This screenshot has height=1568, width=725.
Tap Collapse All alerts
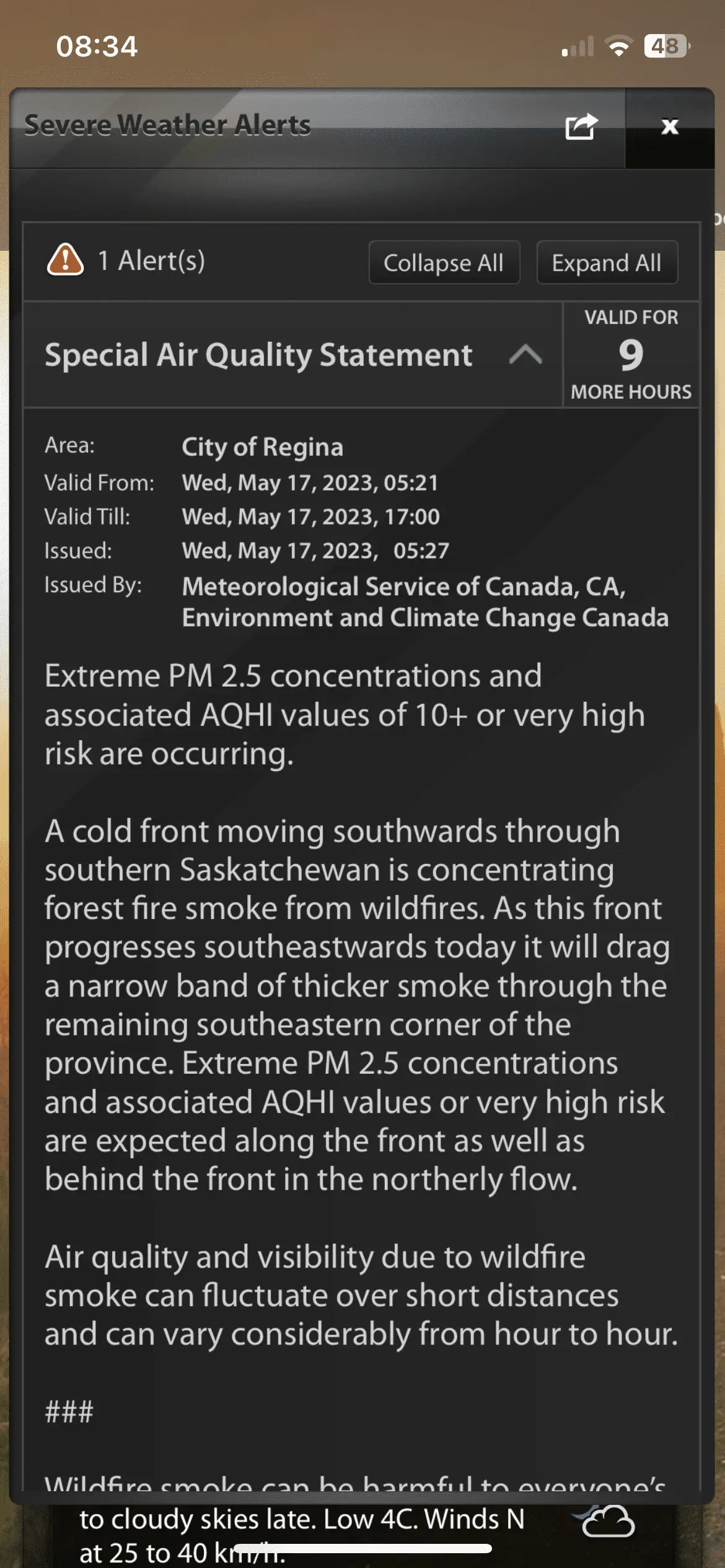(444, 263)
